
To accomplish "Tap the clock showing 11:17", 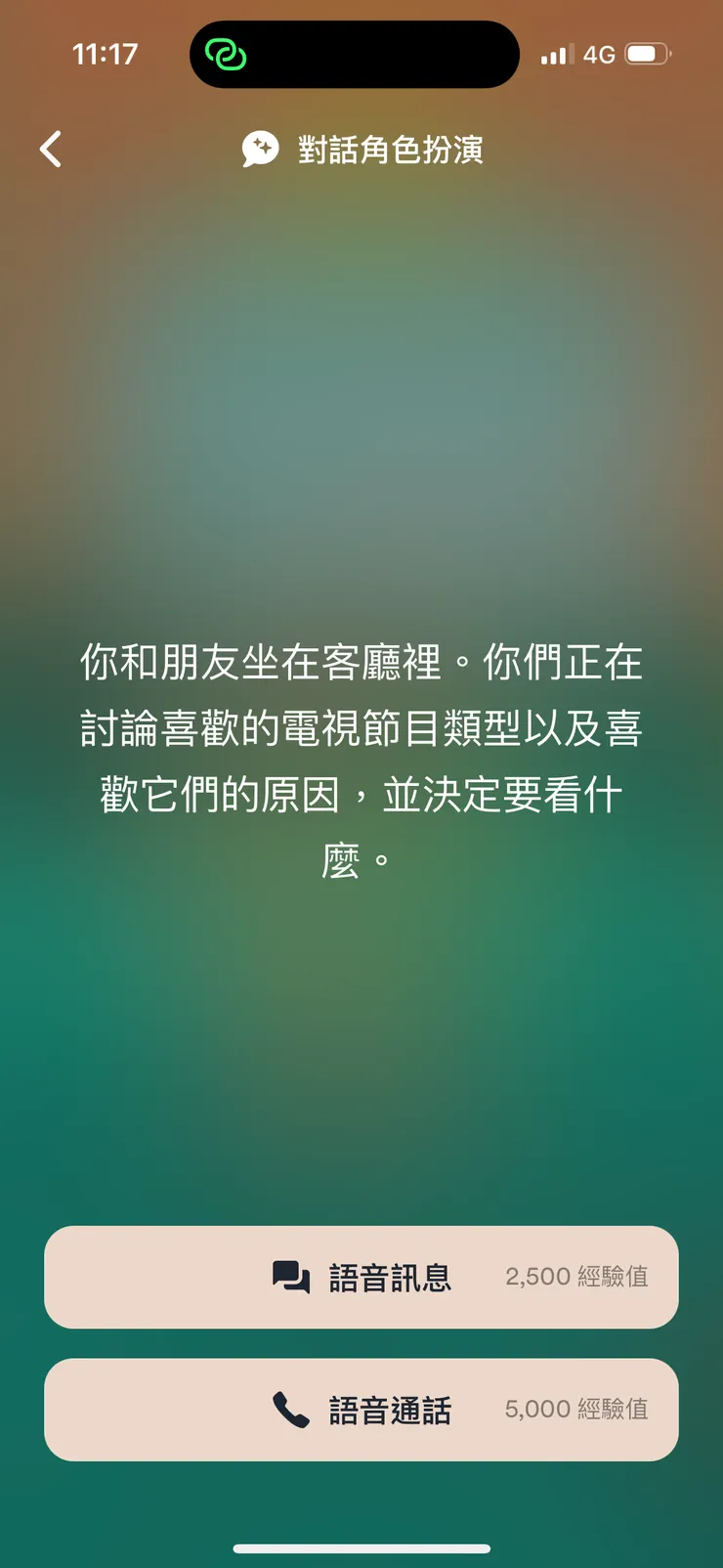I will (104, 55).
